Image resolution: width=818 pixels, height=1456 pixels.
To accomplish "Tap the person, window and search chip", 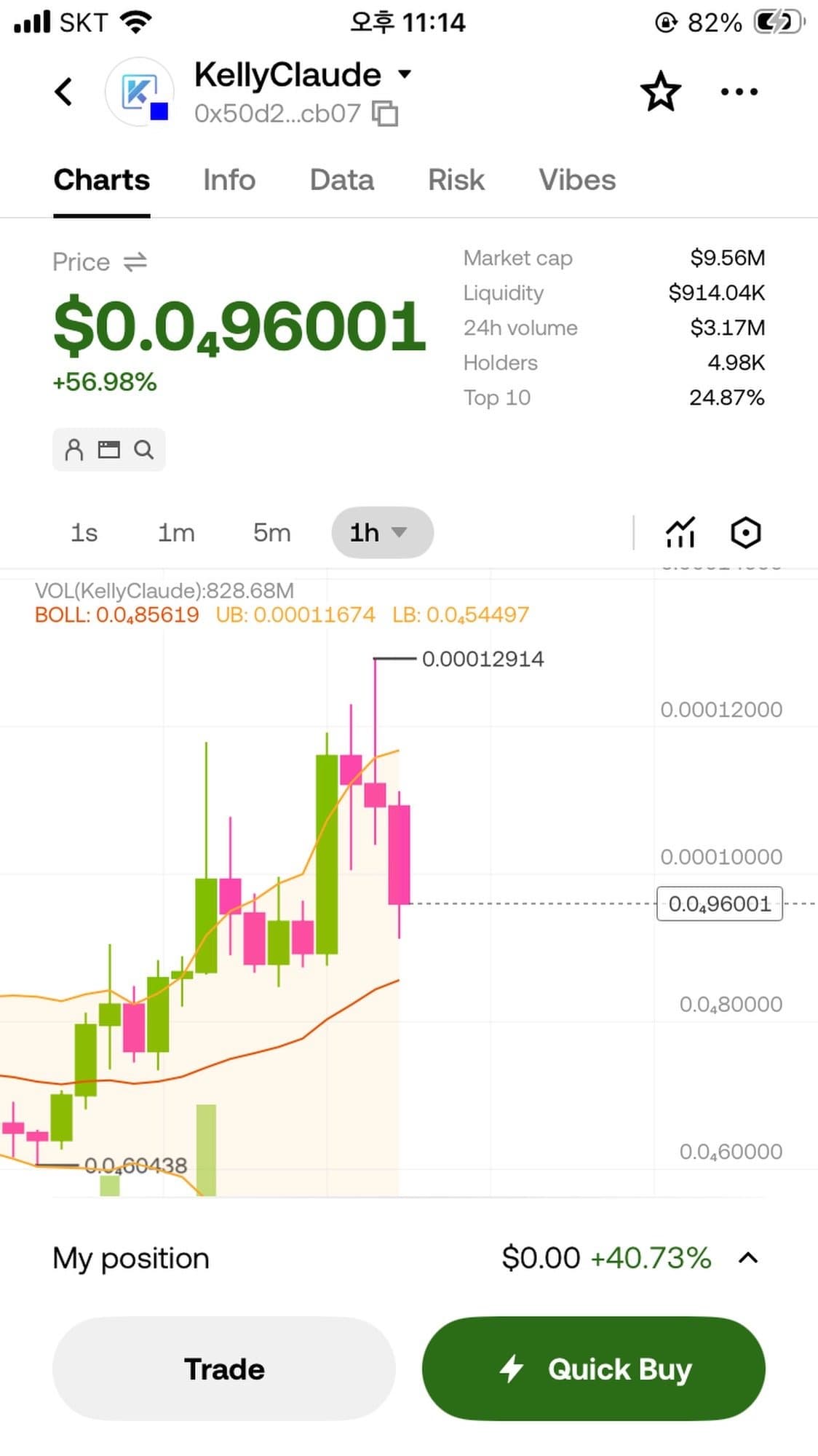I will [x=109, y=450].
